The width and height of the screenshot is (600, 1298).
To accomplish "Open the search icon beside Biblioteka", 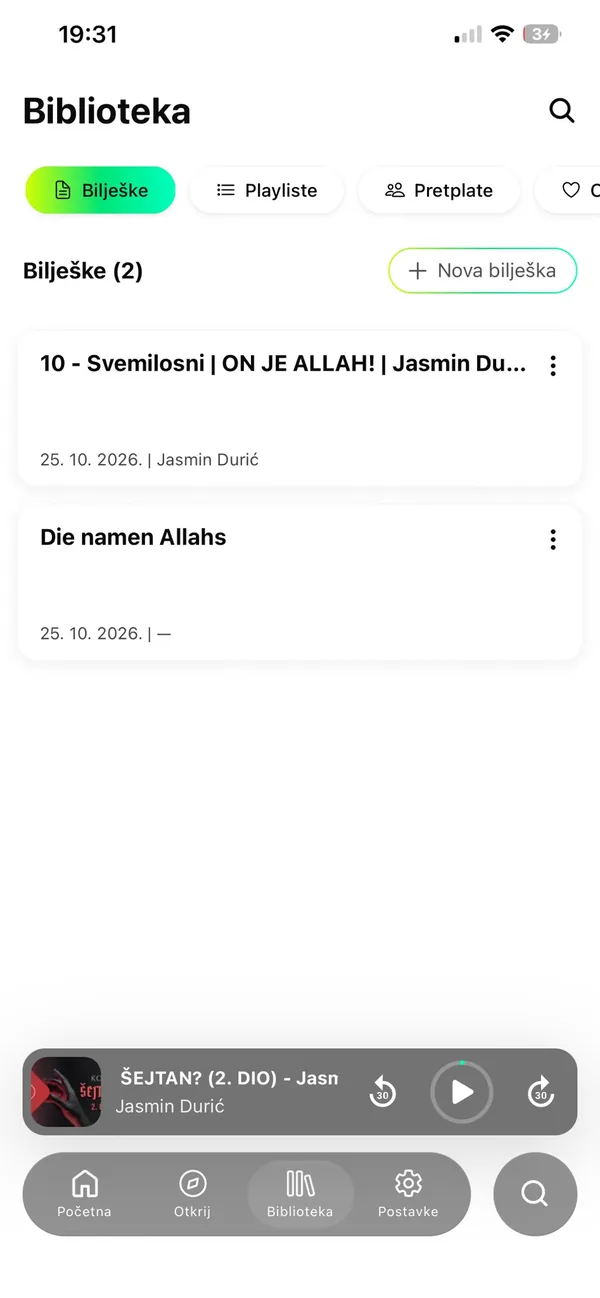I will click(x=562, y=110).
